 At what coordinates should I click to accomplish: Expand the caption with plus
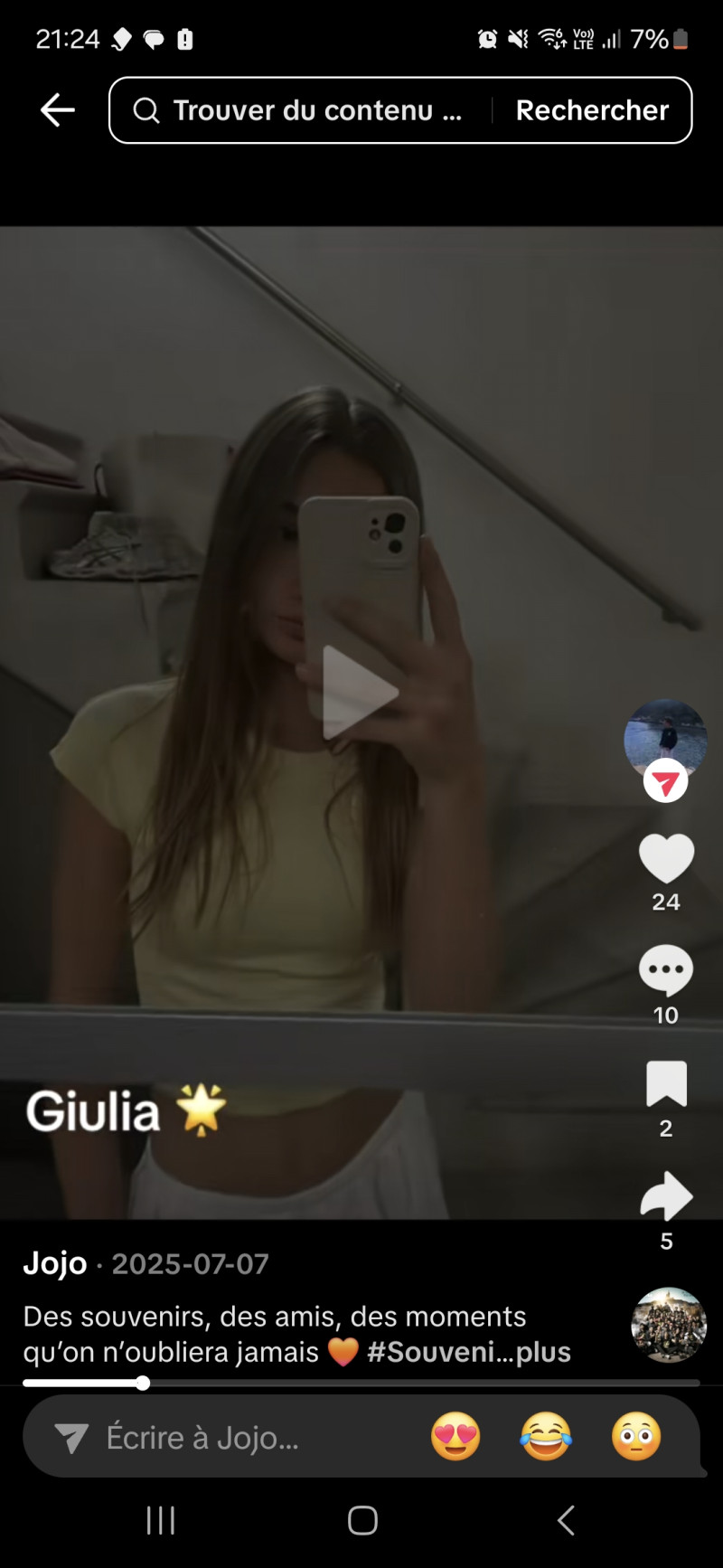[544, 1352]
